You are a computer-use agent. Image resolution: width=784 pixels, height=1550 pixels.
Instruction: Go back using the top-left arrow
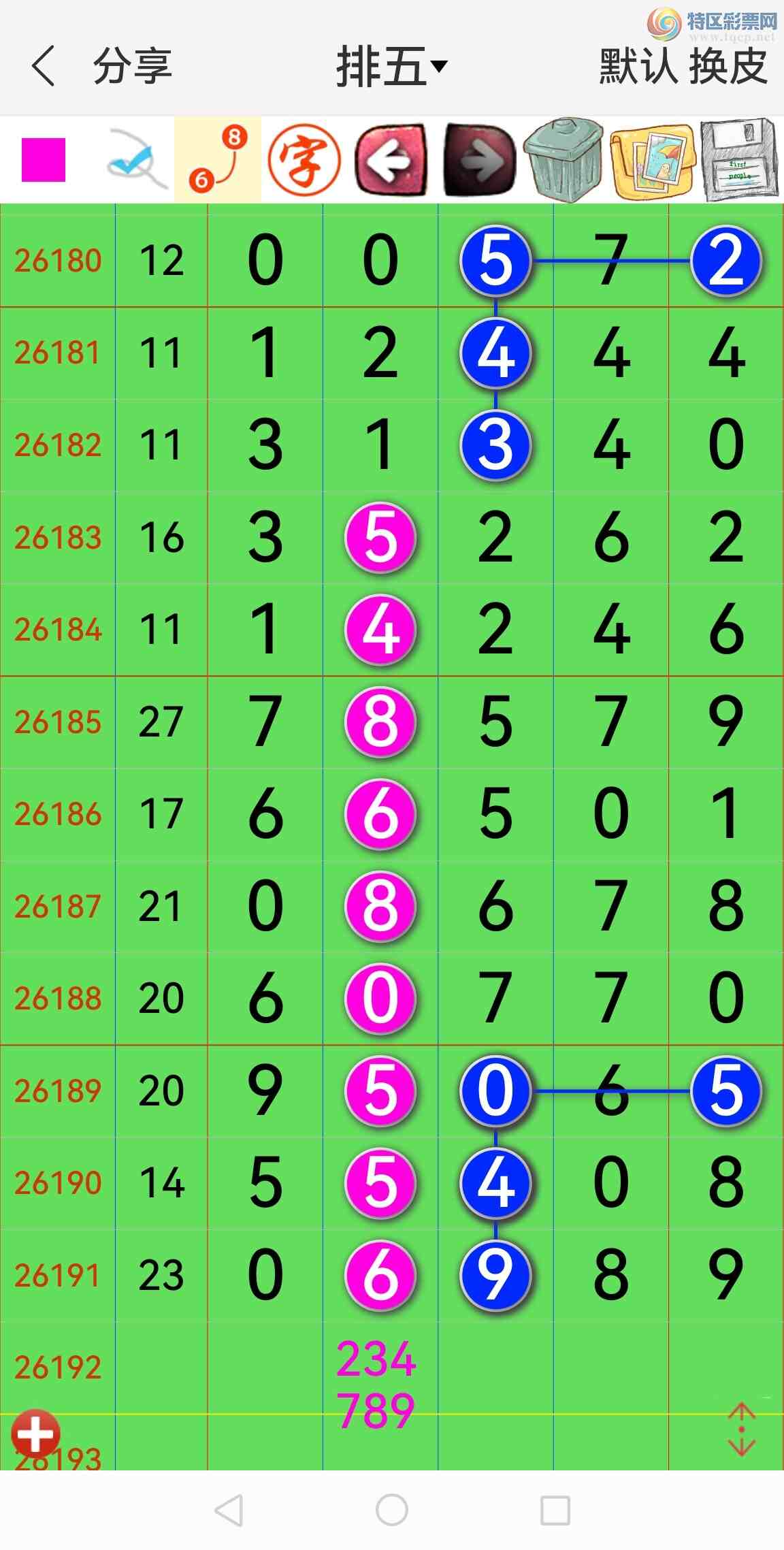point(42,66)
